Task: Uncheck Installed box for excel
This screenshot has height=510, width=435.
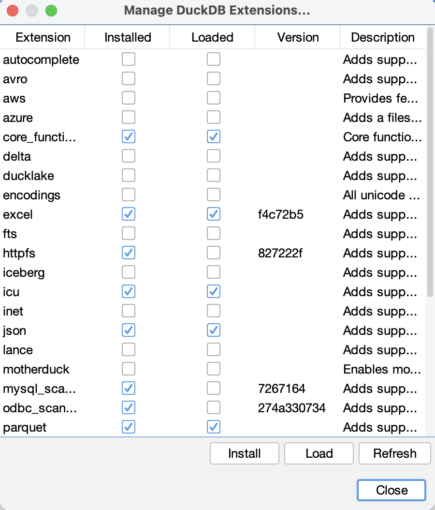Action: click(x=128, y=214)
